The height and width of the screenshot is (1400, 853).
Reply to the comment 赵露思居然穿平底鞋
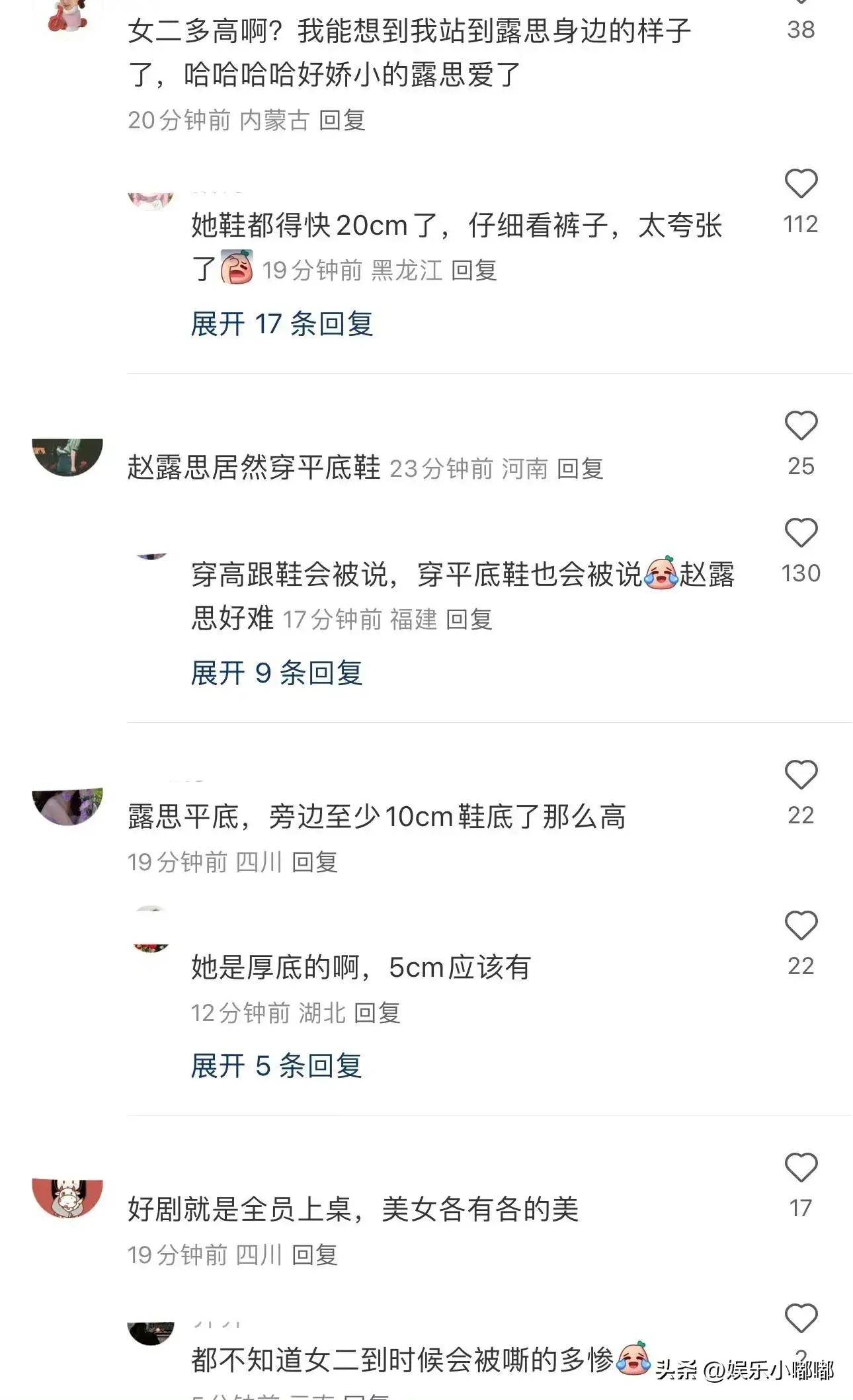pyautogui.click(x=580, y=469)
